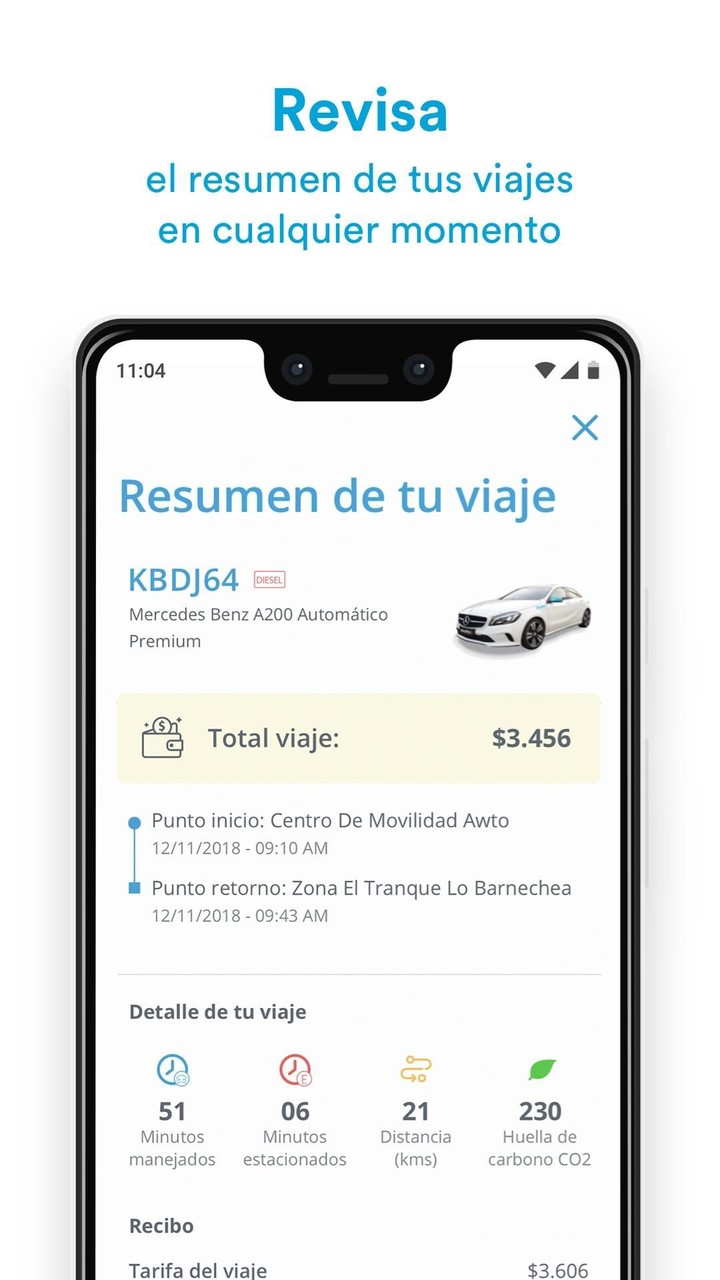
Task: Tap the cellular signal icon
Action: point(571,370)
